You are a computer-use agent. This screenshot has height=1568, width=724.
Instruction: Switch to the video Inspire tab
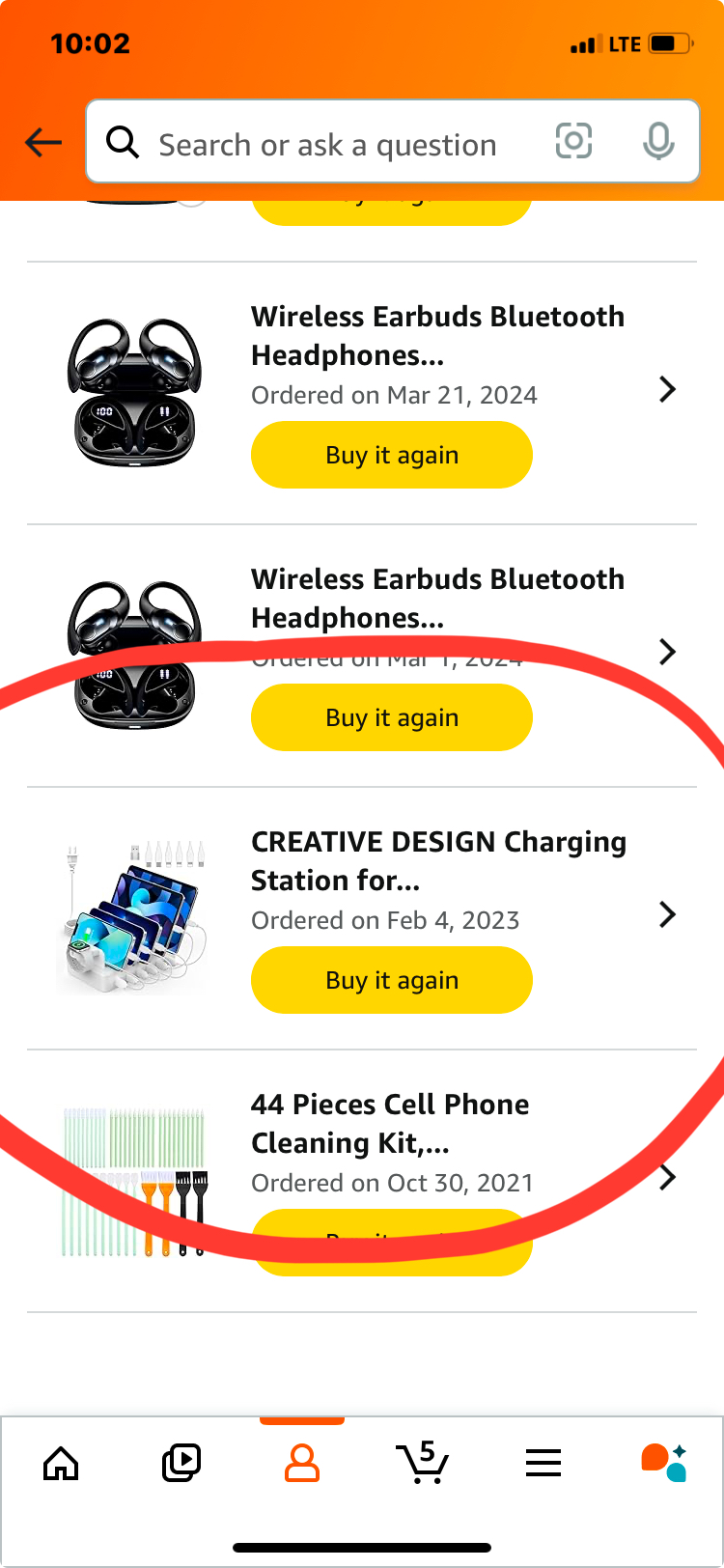[x=181, y=1464]
